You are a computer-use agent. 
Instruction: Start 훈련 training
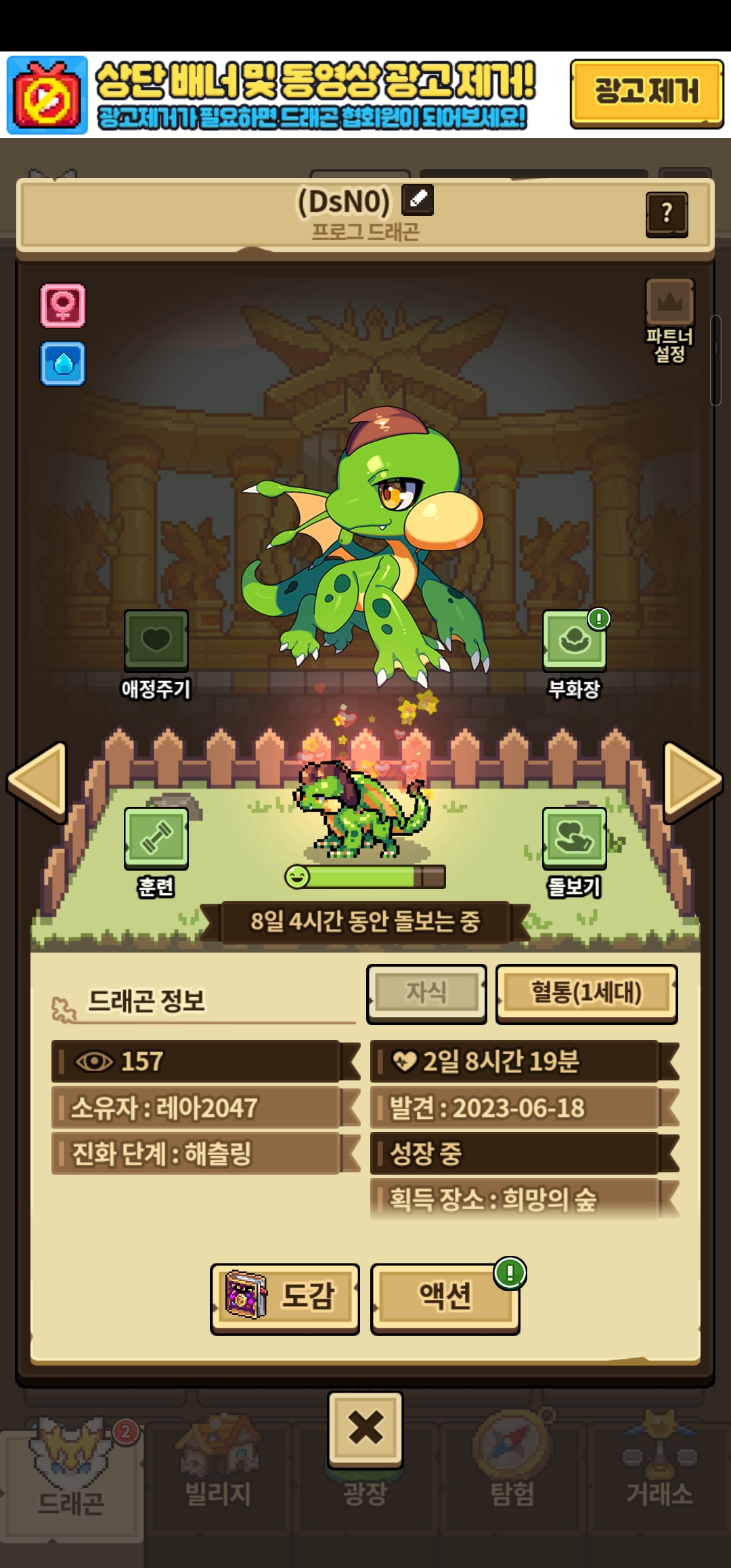tap(156, 838)
